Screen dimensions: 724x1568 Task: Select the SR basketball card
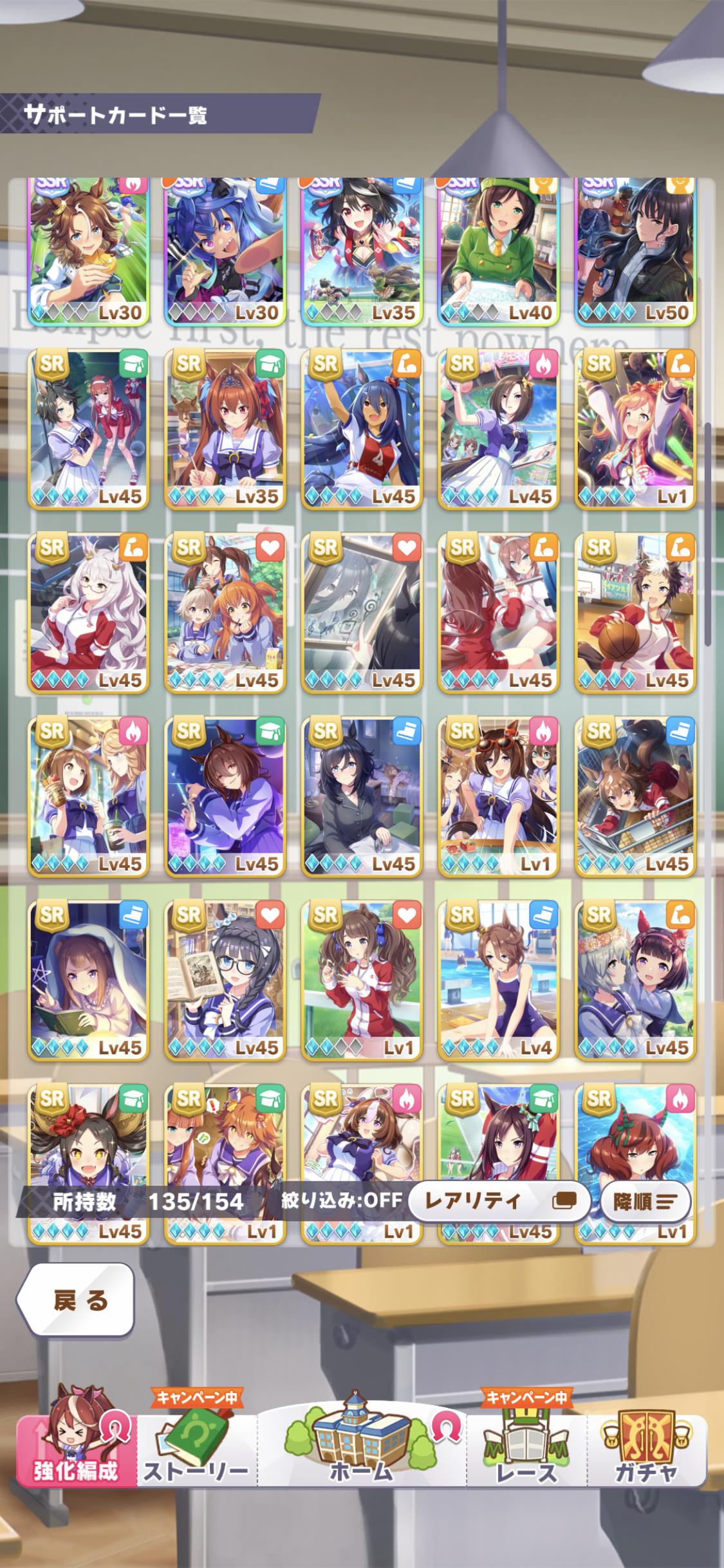[x=635, y=611]
